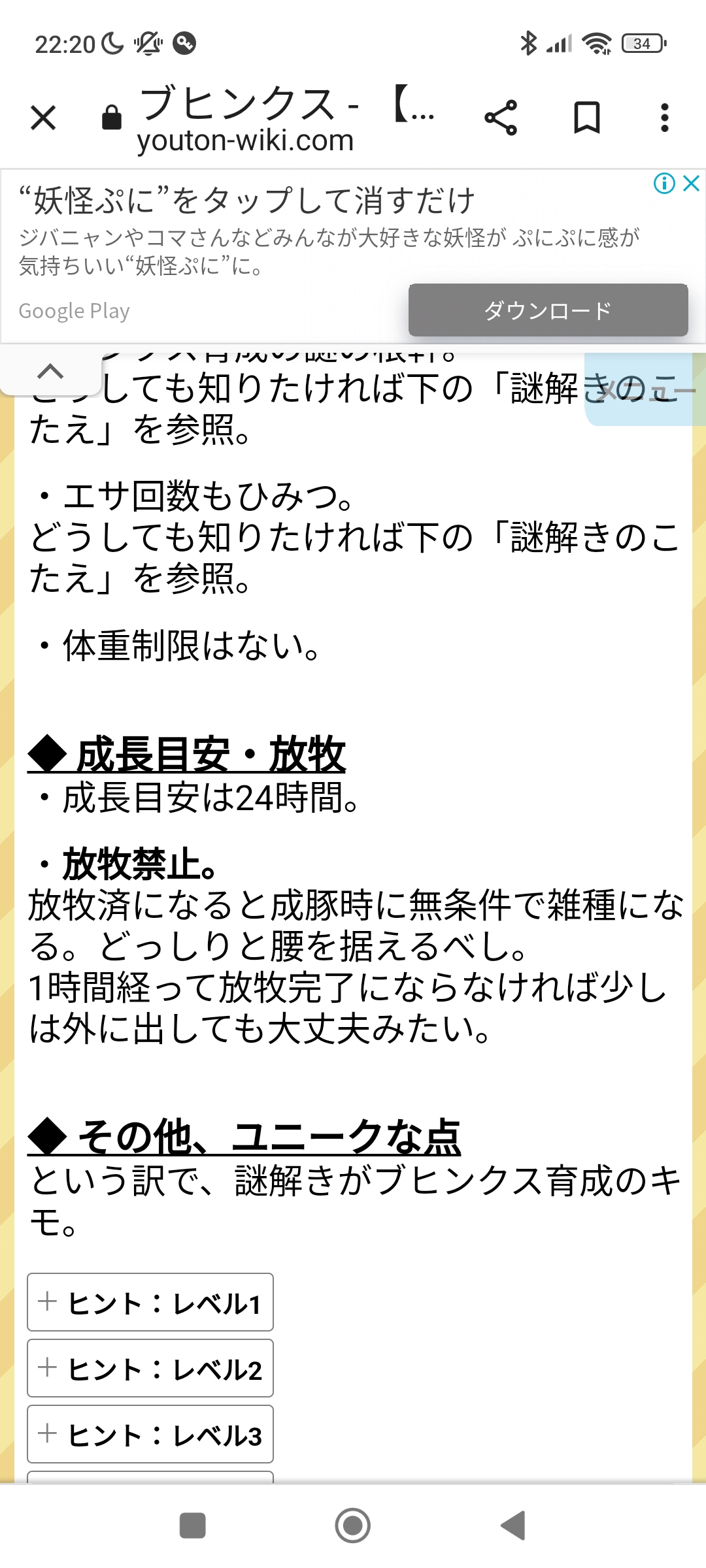
Task: Bookmark this page
Action: (586, 118)
